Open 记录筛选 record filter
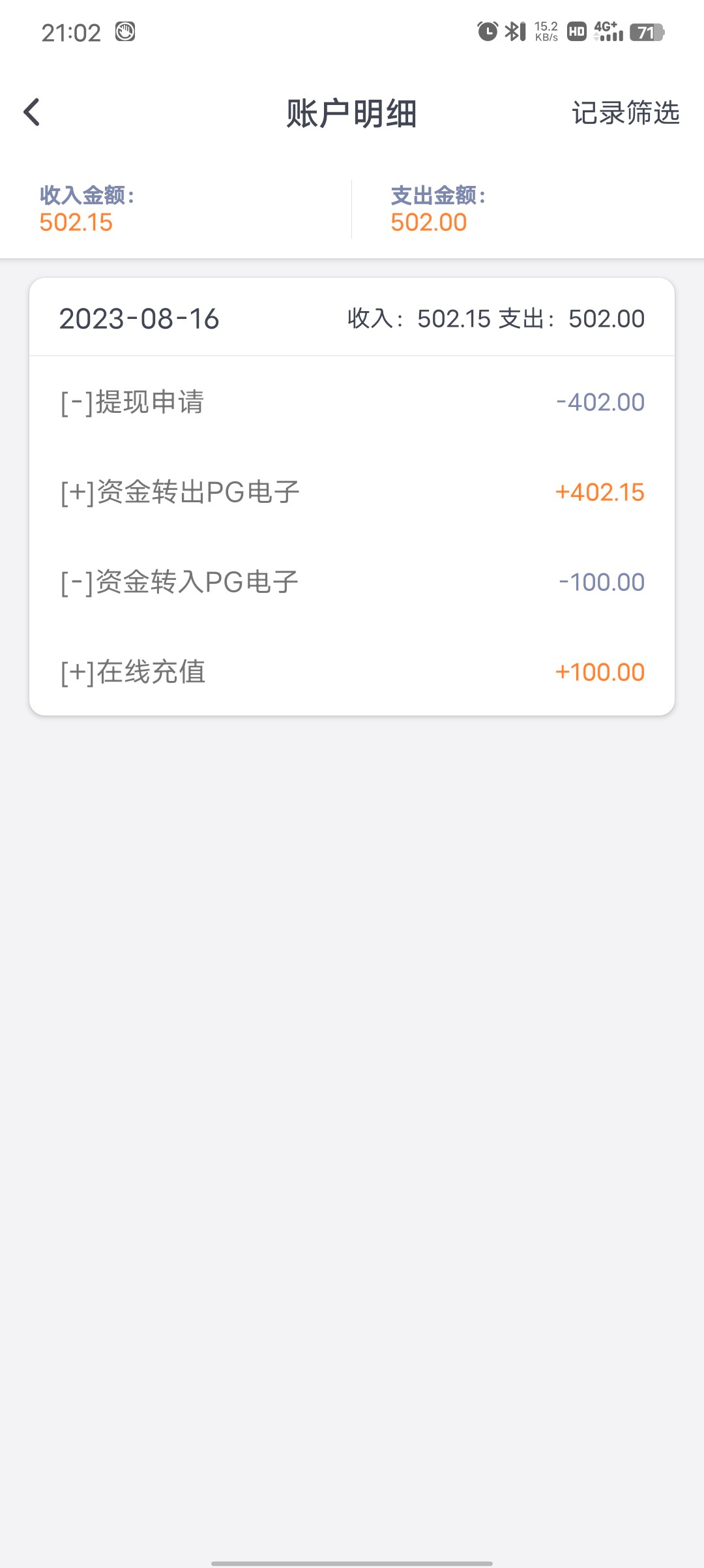The height and width of the screenshot is (1568, 704). [x=625, y=113]
